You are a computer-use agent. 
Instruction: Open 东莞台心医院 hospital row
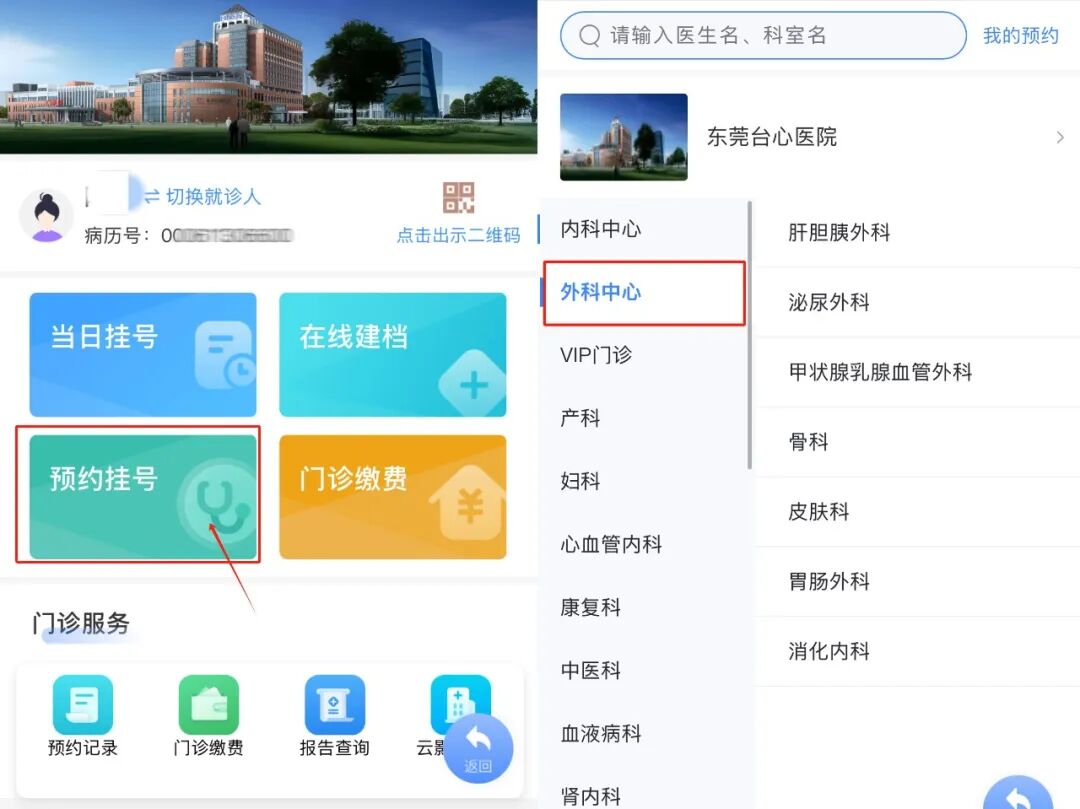tap(810, 137)
